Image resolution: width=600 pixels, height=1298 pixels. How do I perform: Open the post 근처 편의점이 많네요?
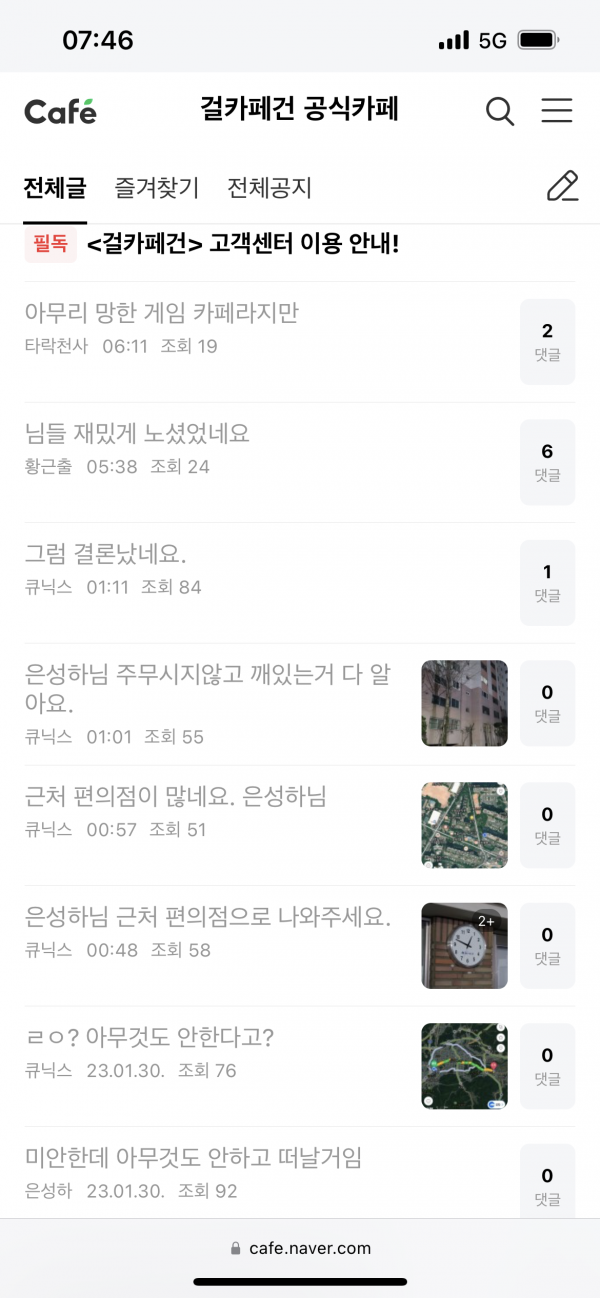(176, 798)
